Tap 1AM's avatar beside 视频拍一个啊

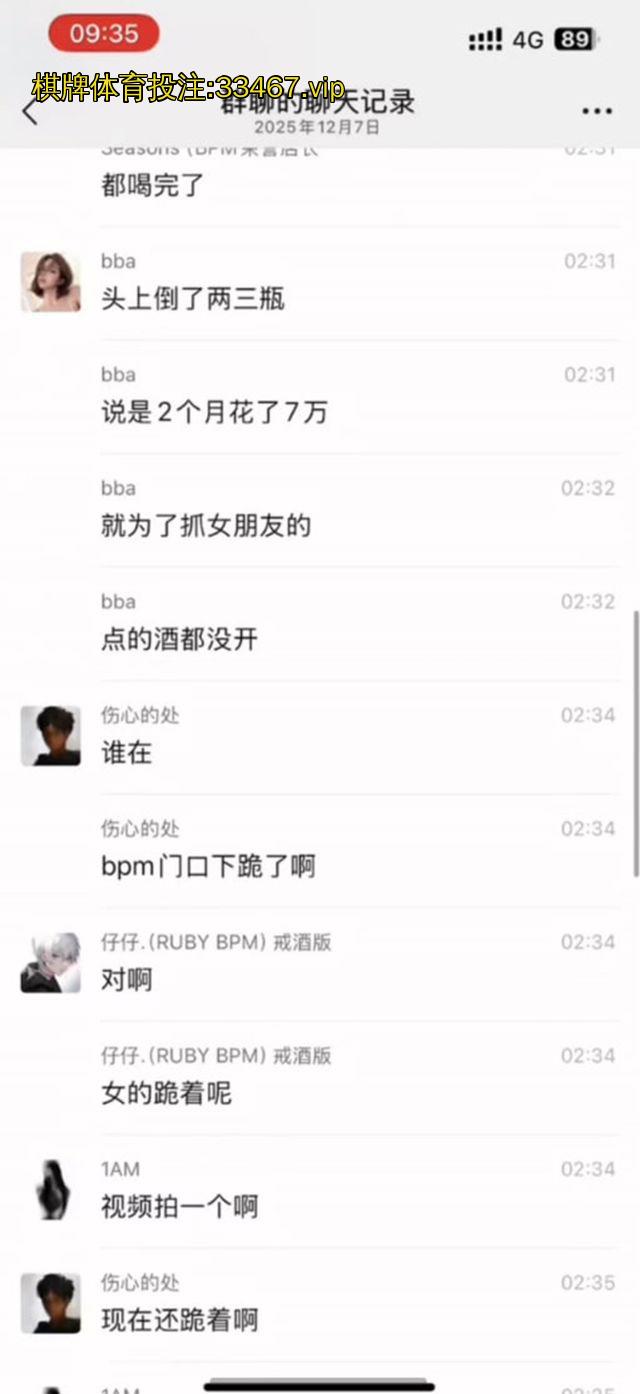click(x=50, y=1189)
